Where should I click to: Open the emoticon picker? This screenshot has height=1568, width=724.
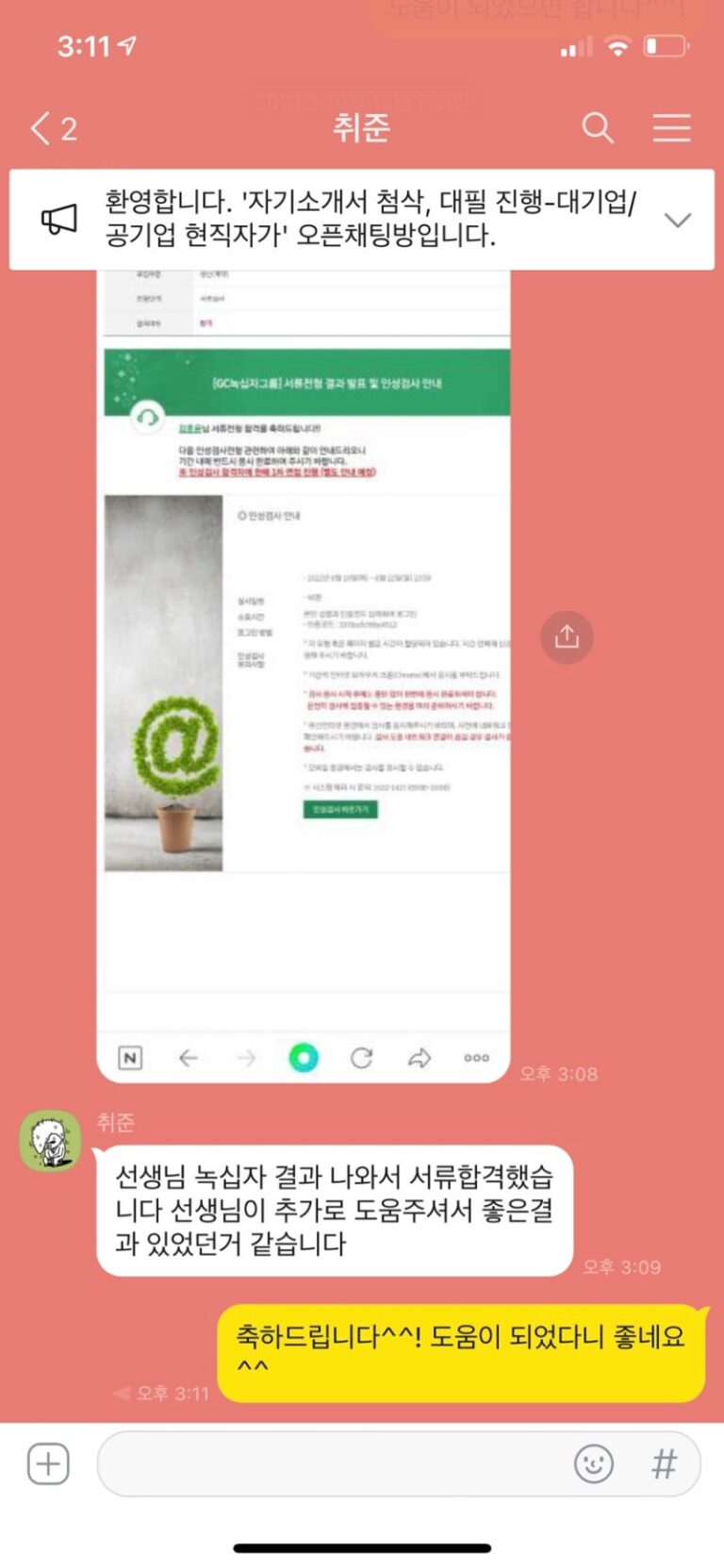point(593,1464)
